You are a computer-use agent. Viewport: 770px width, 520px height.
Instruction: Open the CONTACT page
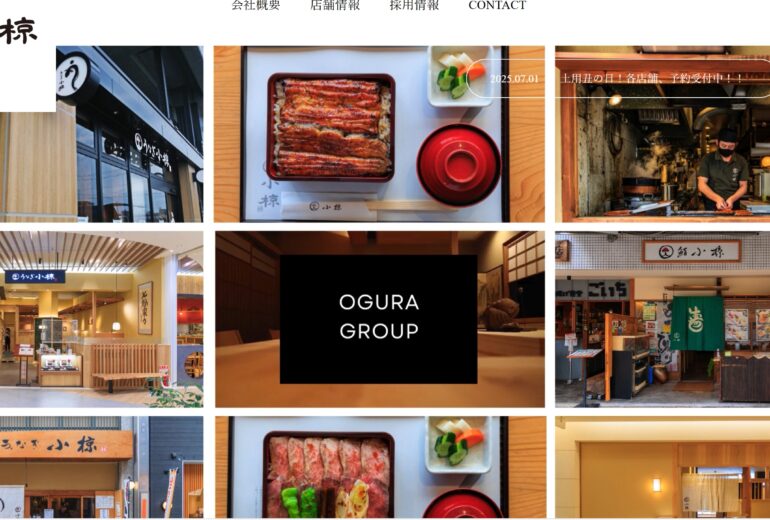[x=497, y=5]
